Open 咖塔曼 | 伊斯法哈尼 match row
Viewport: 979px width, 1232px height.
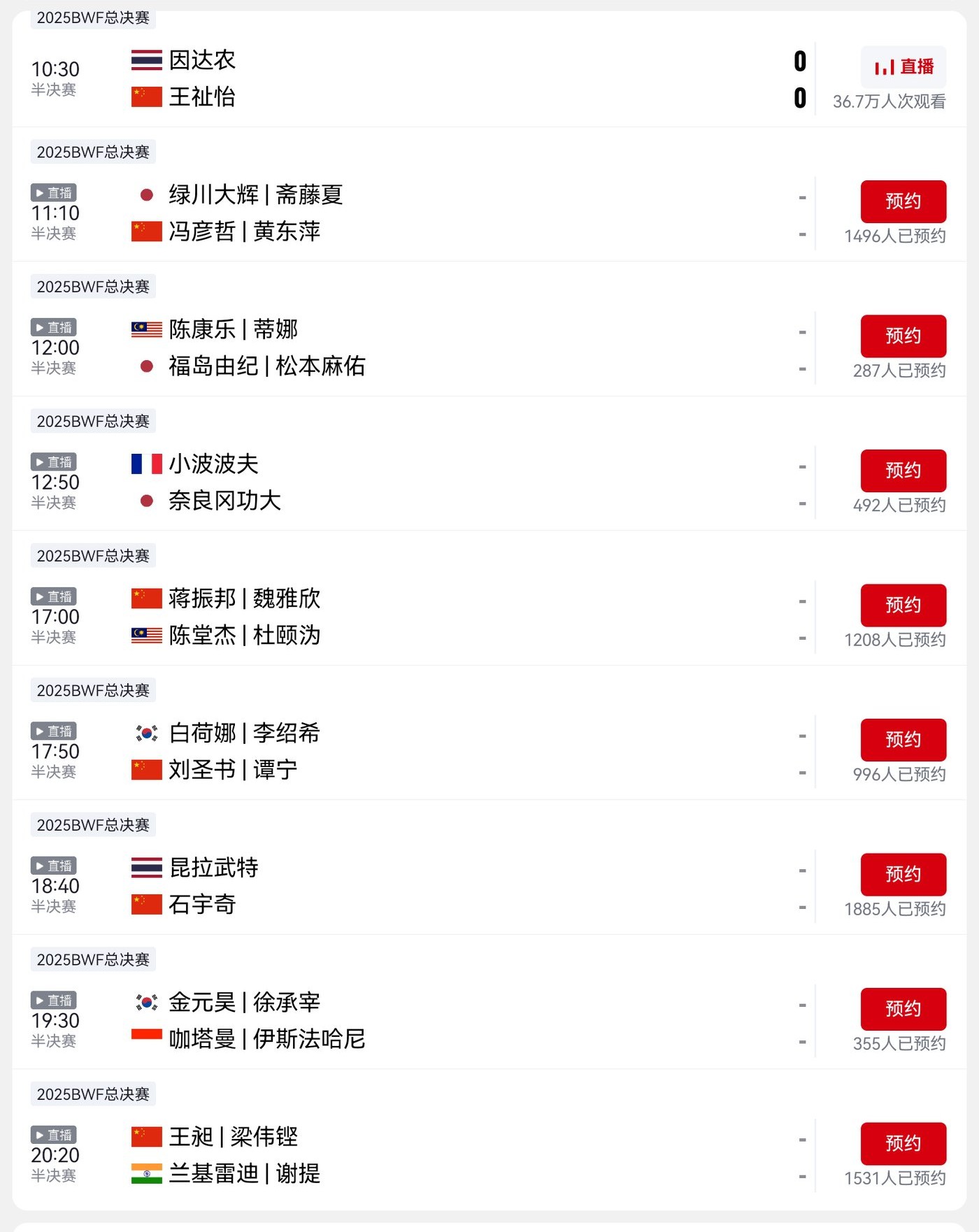266,1039
